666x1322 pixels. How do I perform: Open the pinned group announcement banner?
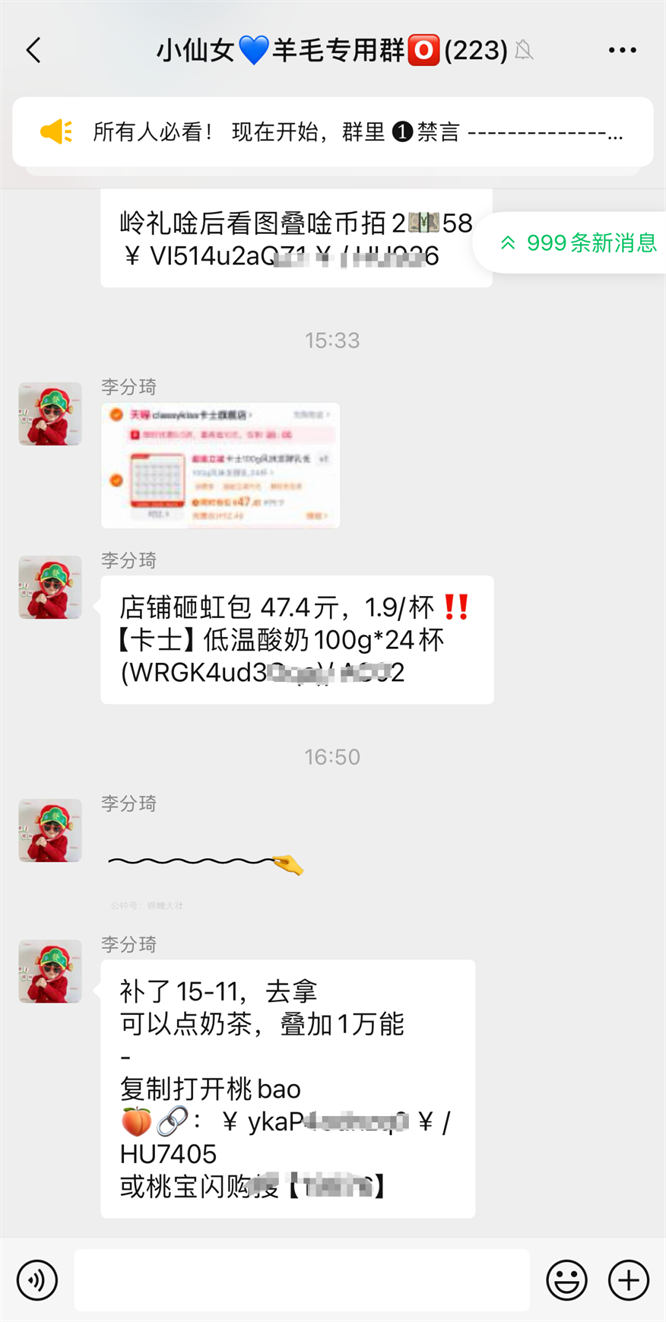click(332, 132)
